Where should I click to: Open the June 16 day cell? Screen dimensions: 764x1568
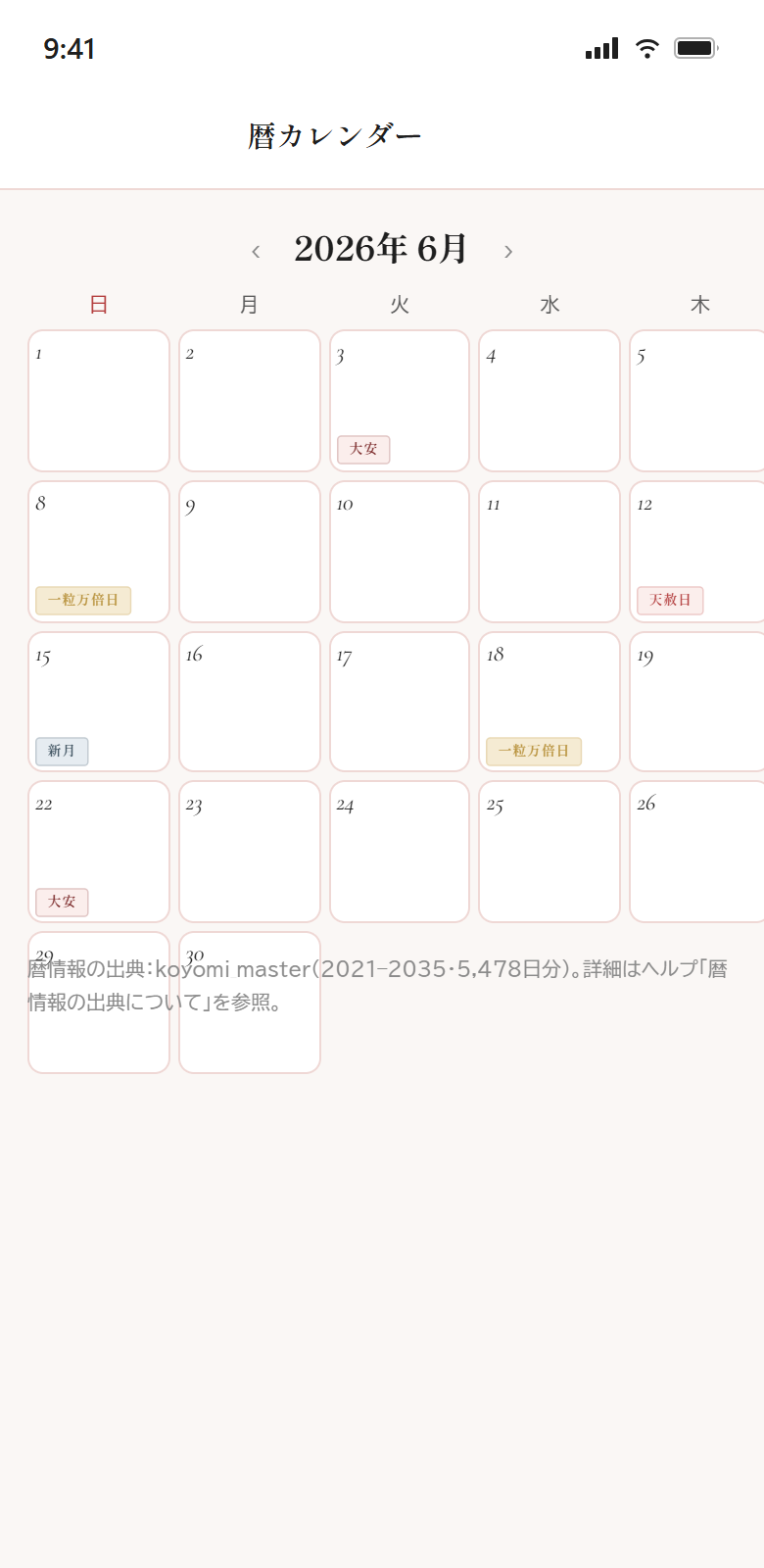[250, 702]
